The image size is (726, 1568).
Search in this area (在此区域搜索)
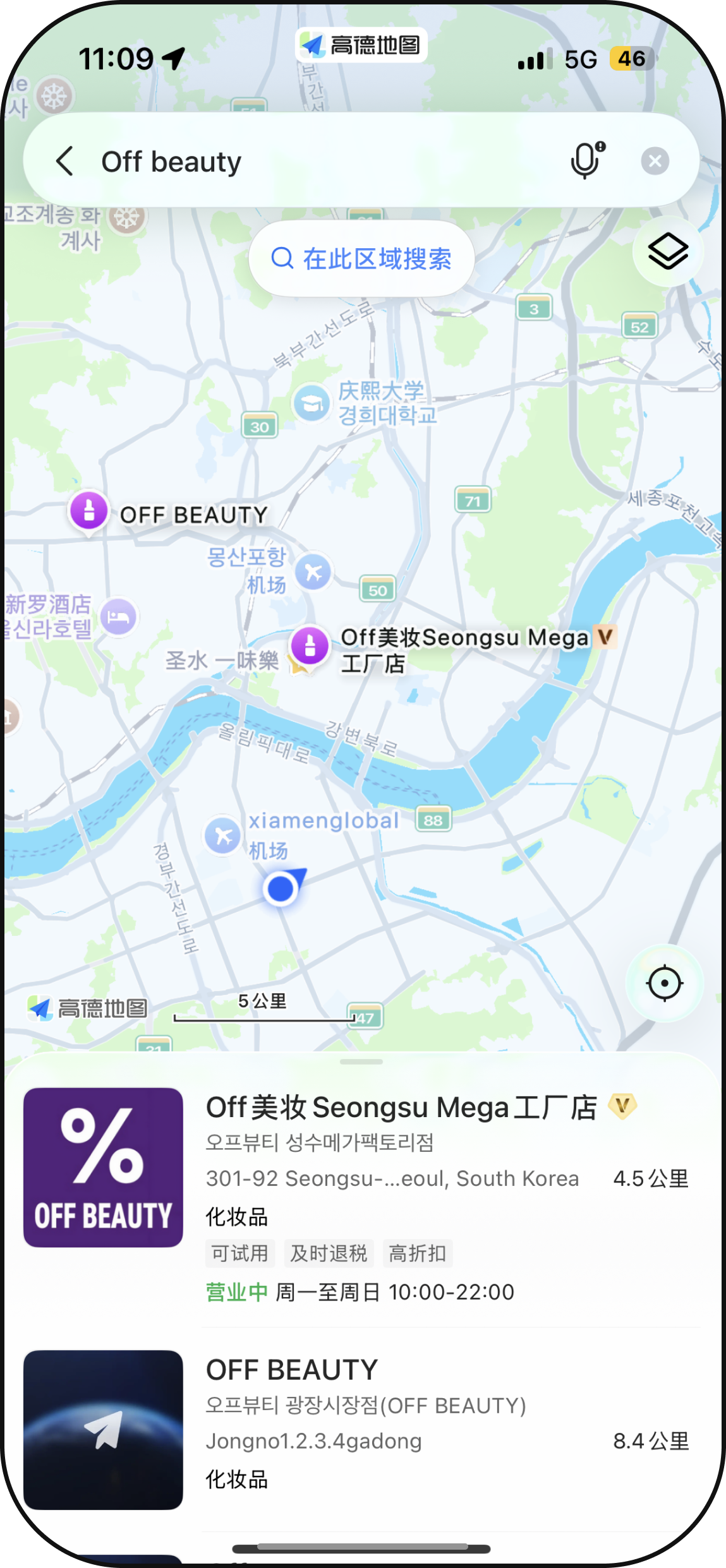pyautogui.click(x=361, y=258)
